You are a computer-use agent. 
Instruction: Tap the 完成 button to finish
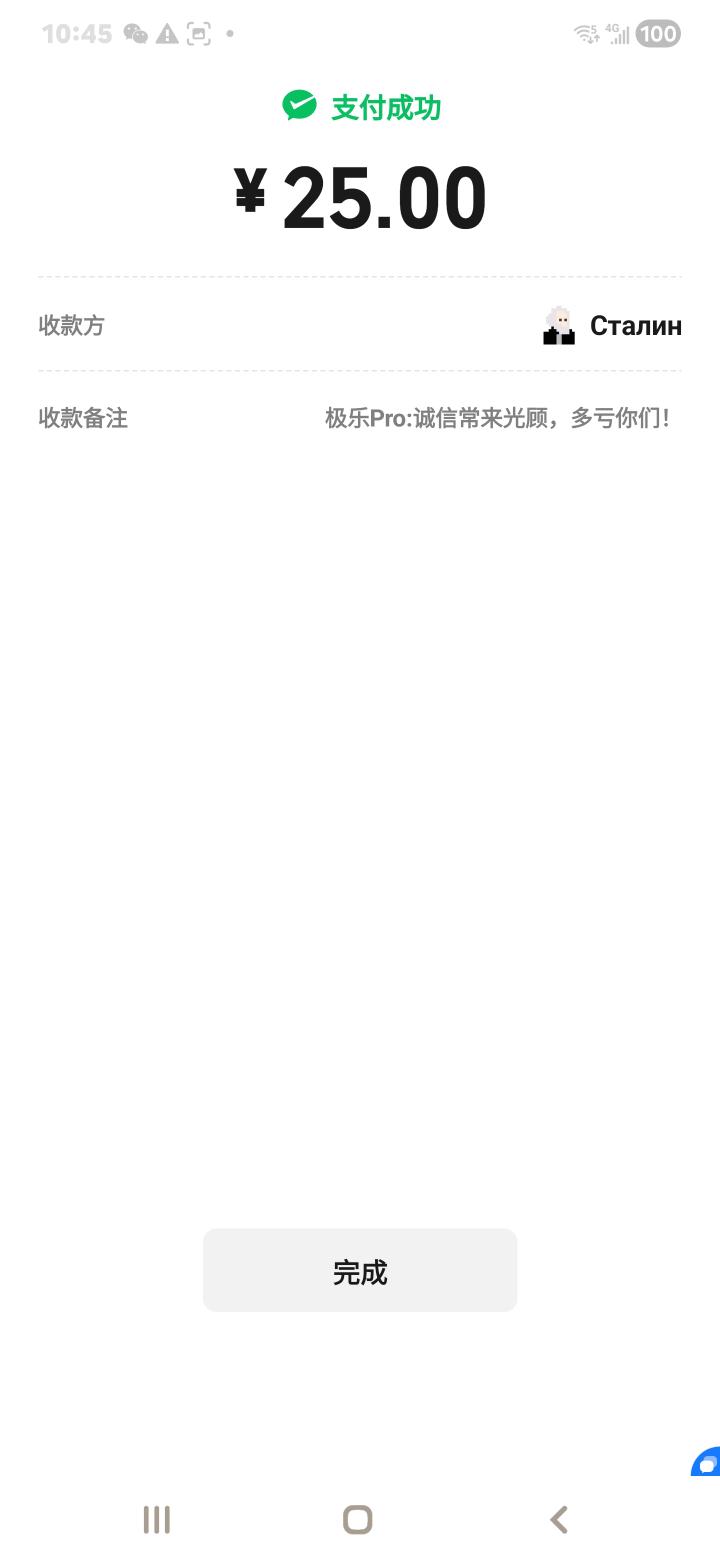point(360,1270)
